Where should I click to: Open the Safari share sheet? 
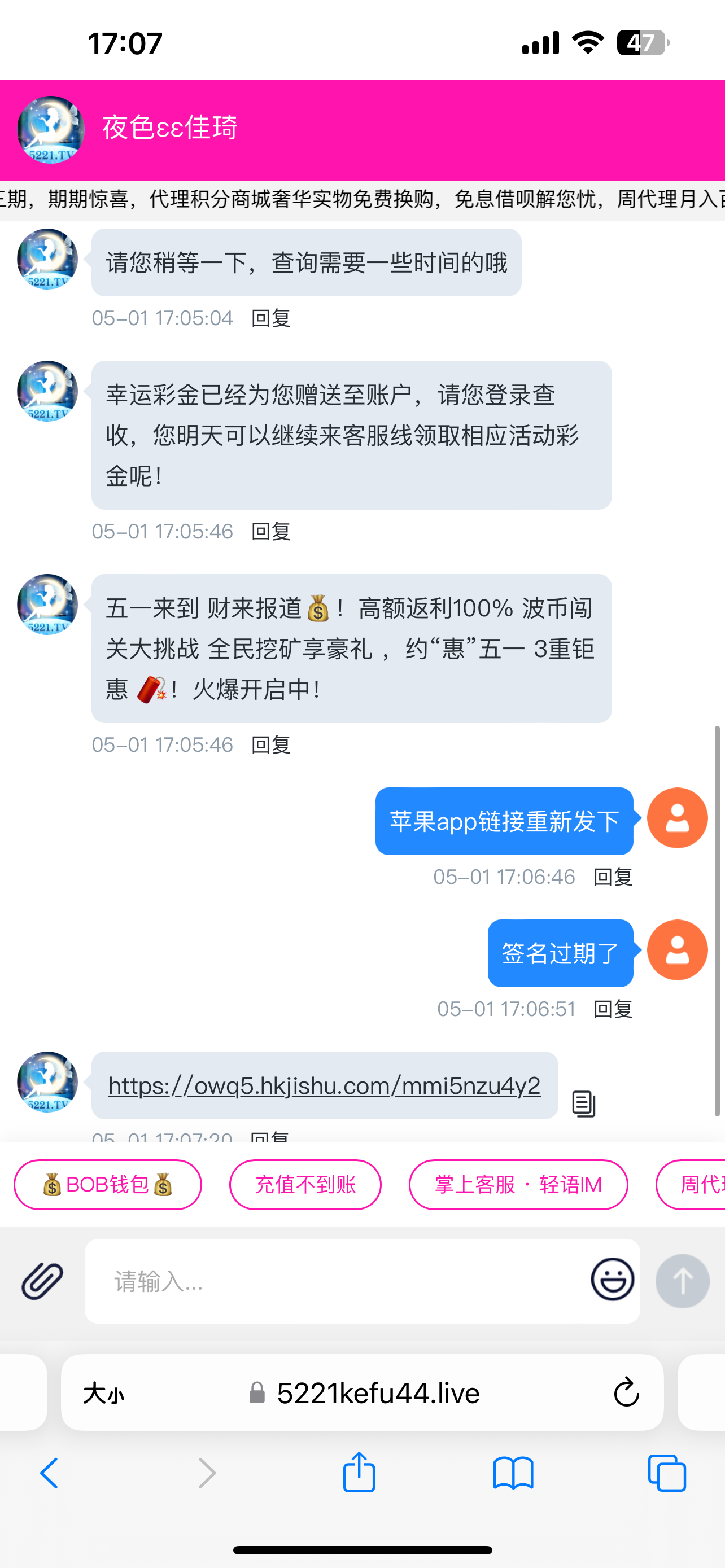[x=359, y=1473]
